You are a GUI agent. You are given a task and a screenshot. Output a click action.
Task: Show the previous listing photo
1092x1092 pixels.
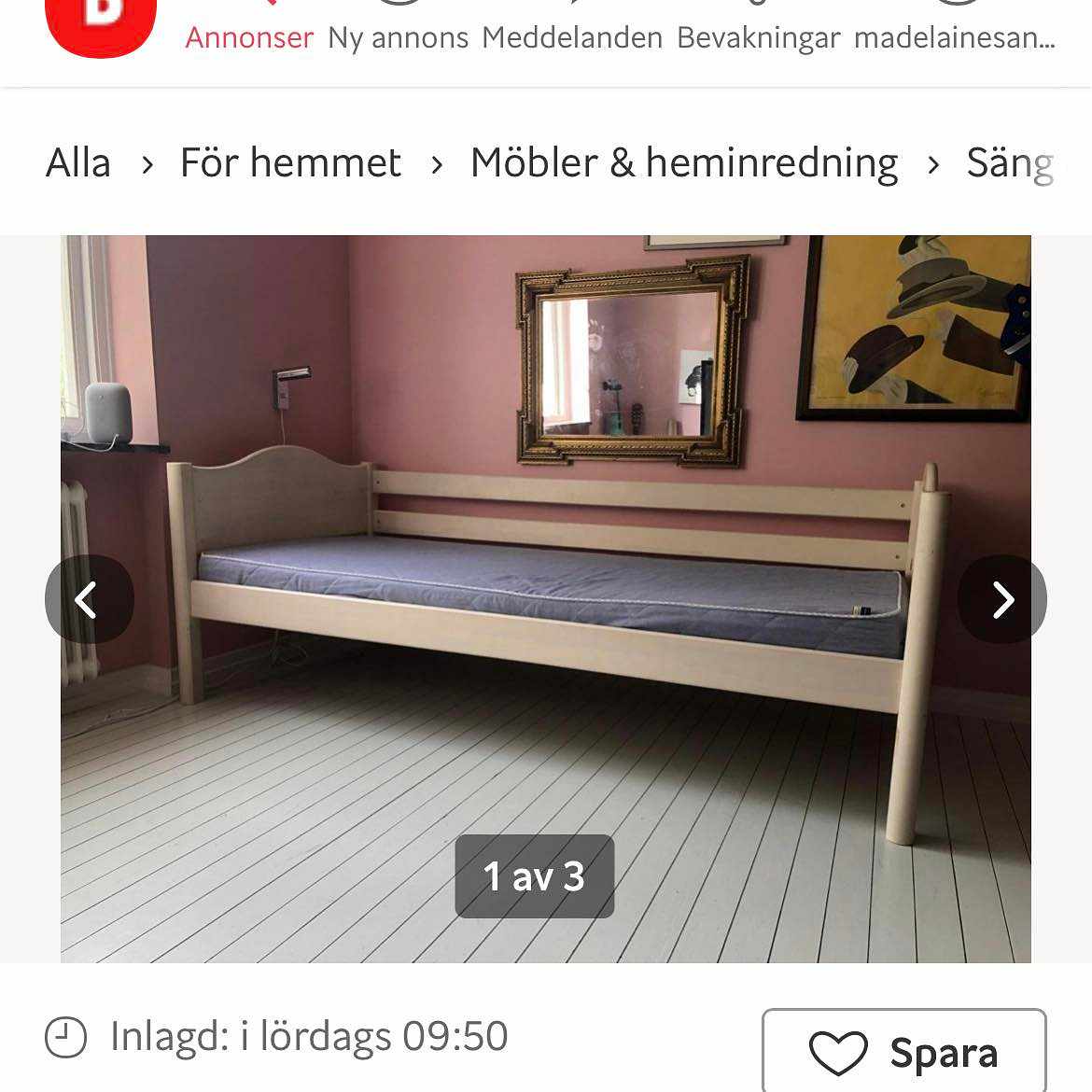coord(89,599)
